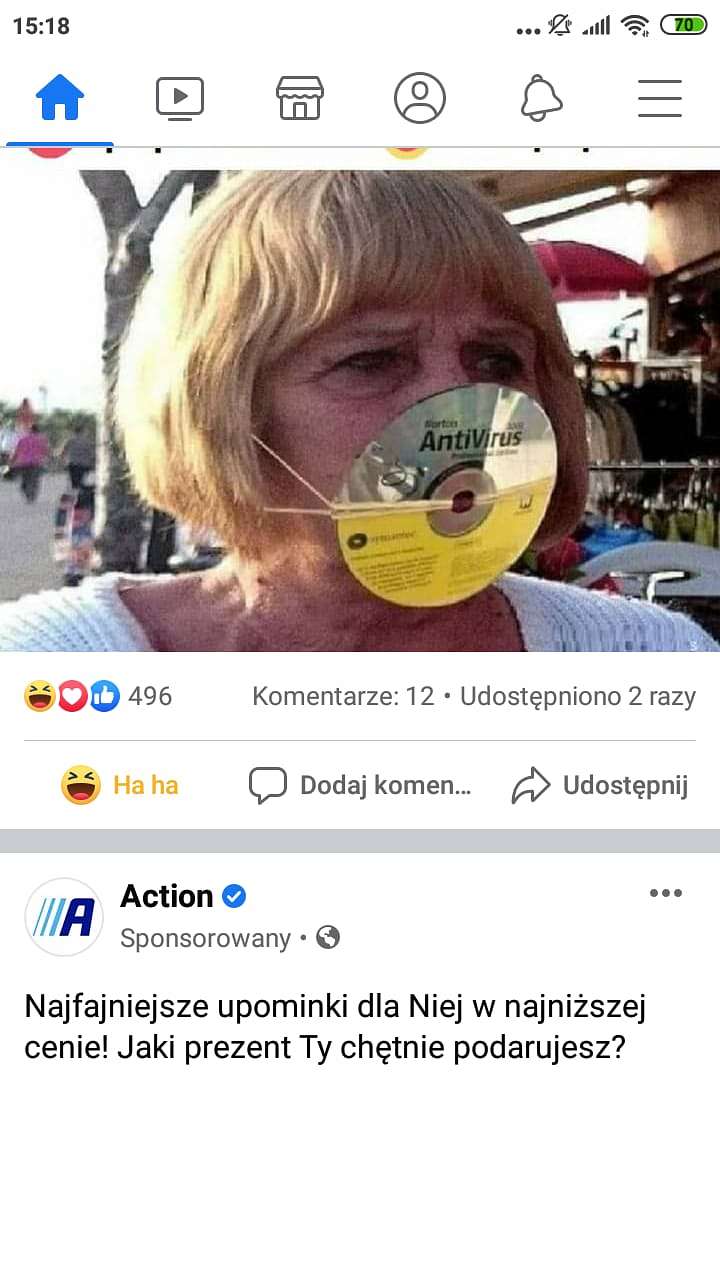View the 496 reactions on the post
Viewport: 720px width, 1280px height.
tap(98, 696)
